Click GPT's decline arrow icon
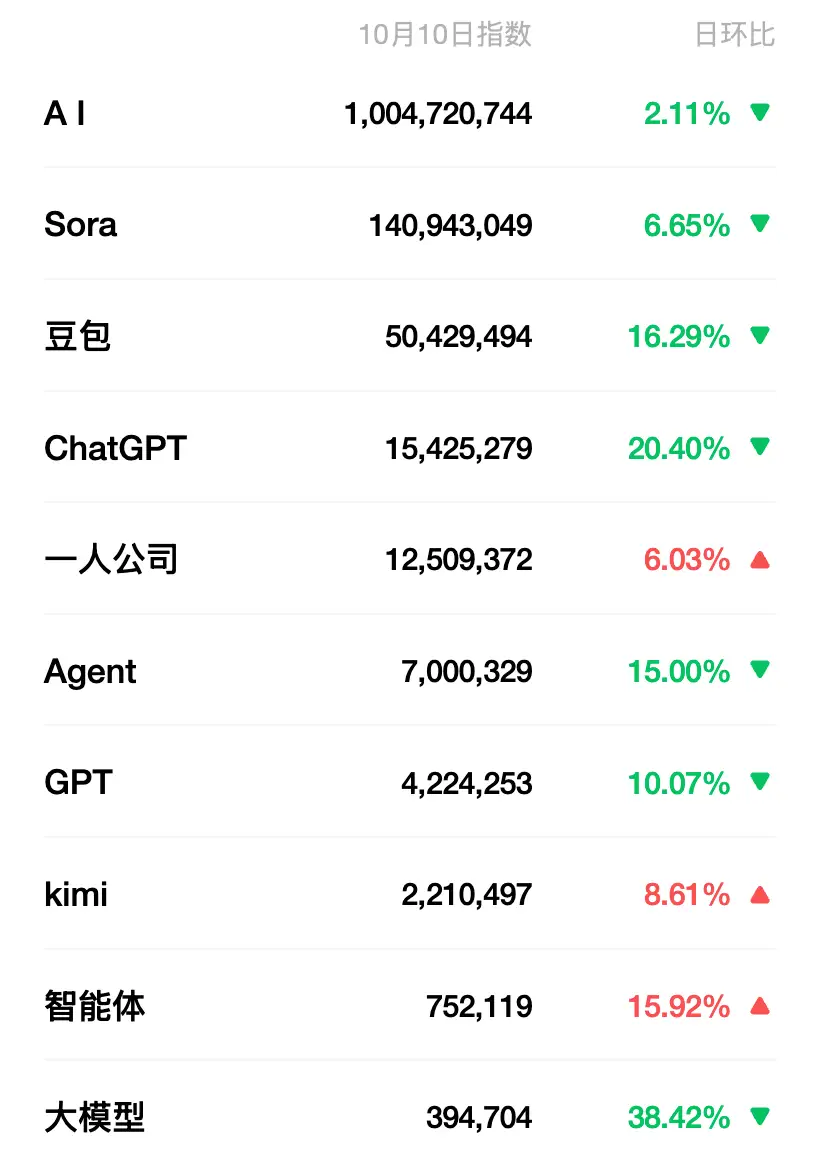This screenshot has height=1164, width=816. coord(758,784)
